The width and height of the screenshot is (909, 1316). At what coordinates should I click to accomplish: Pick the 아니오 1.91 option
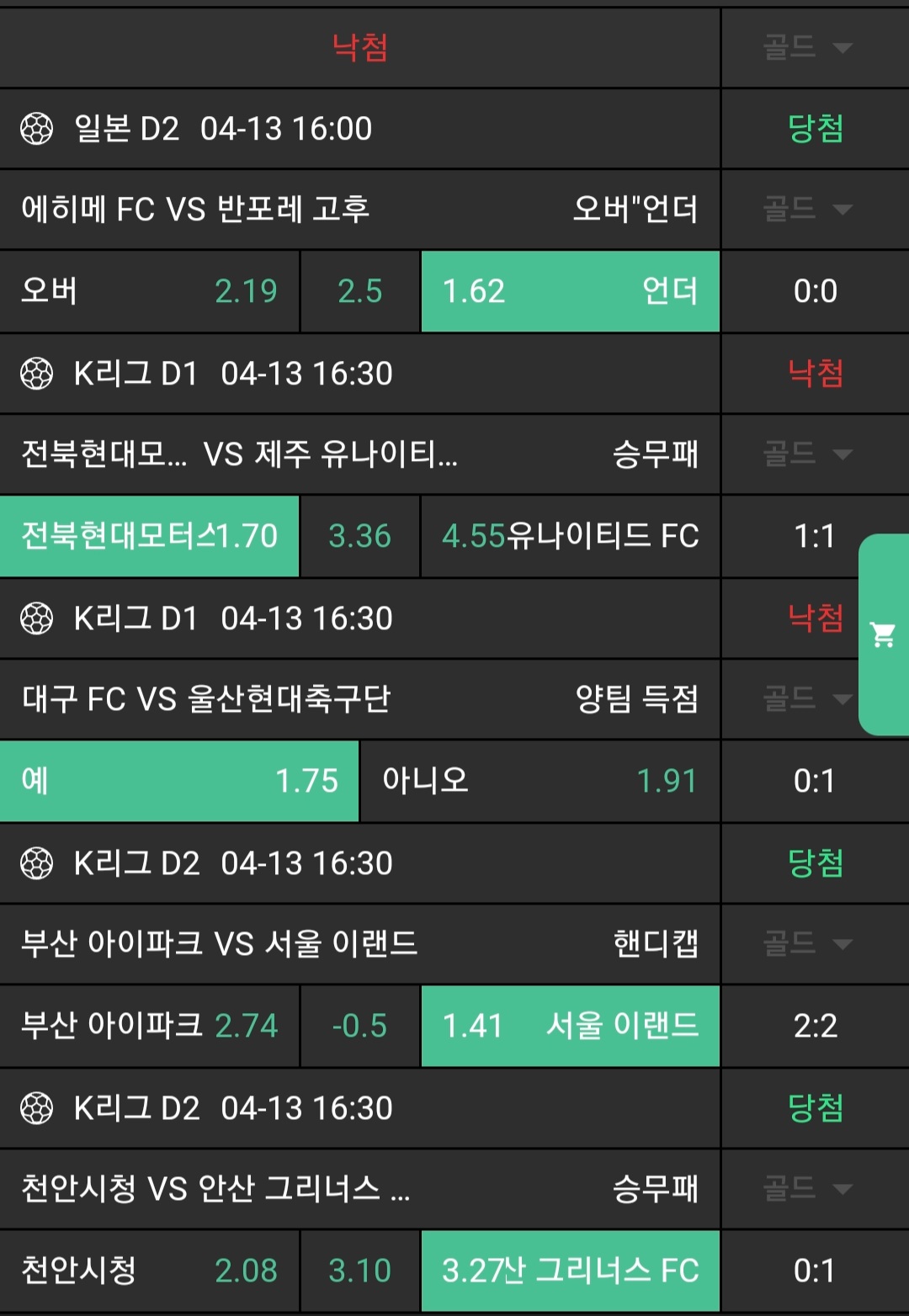coord(540,781)
